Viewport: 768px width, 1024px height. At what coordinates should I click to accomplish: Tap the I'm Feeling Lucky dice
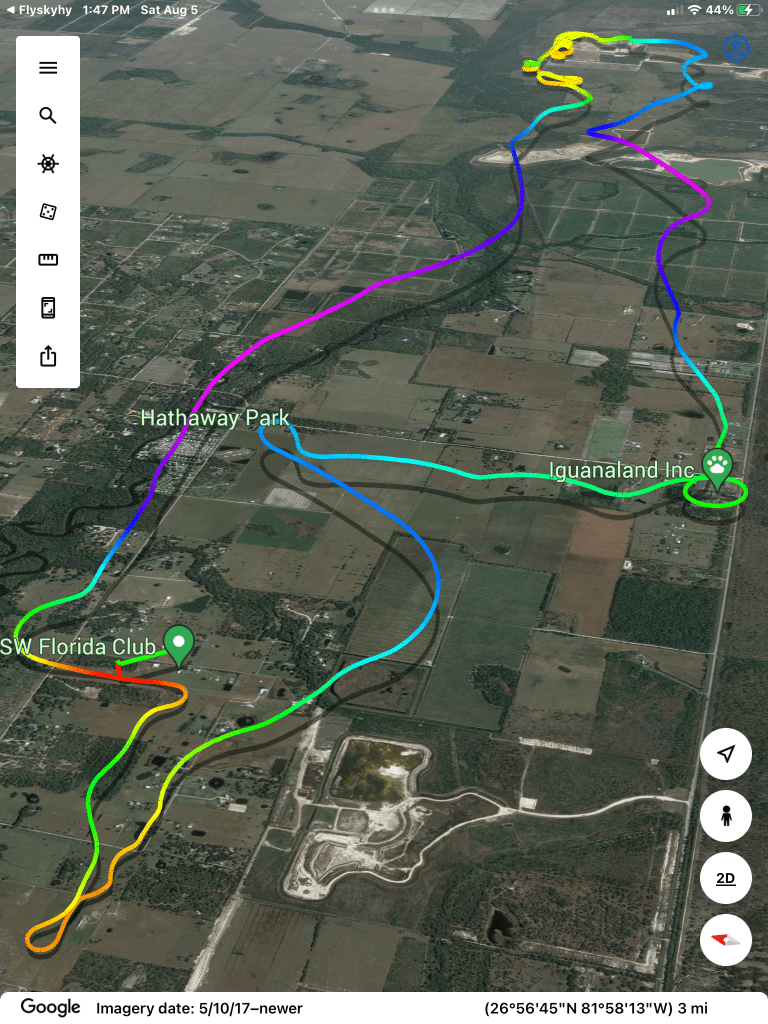pyautogui.click(x=48, y=212)
